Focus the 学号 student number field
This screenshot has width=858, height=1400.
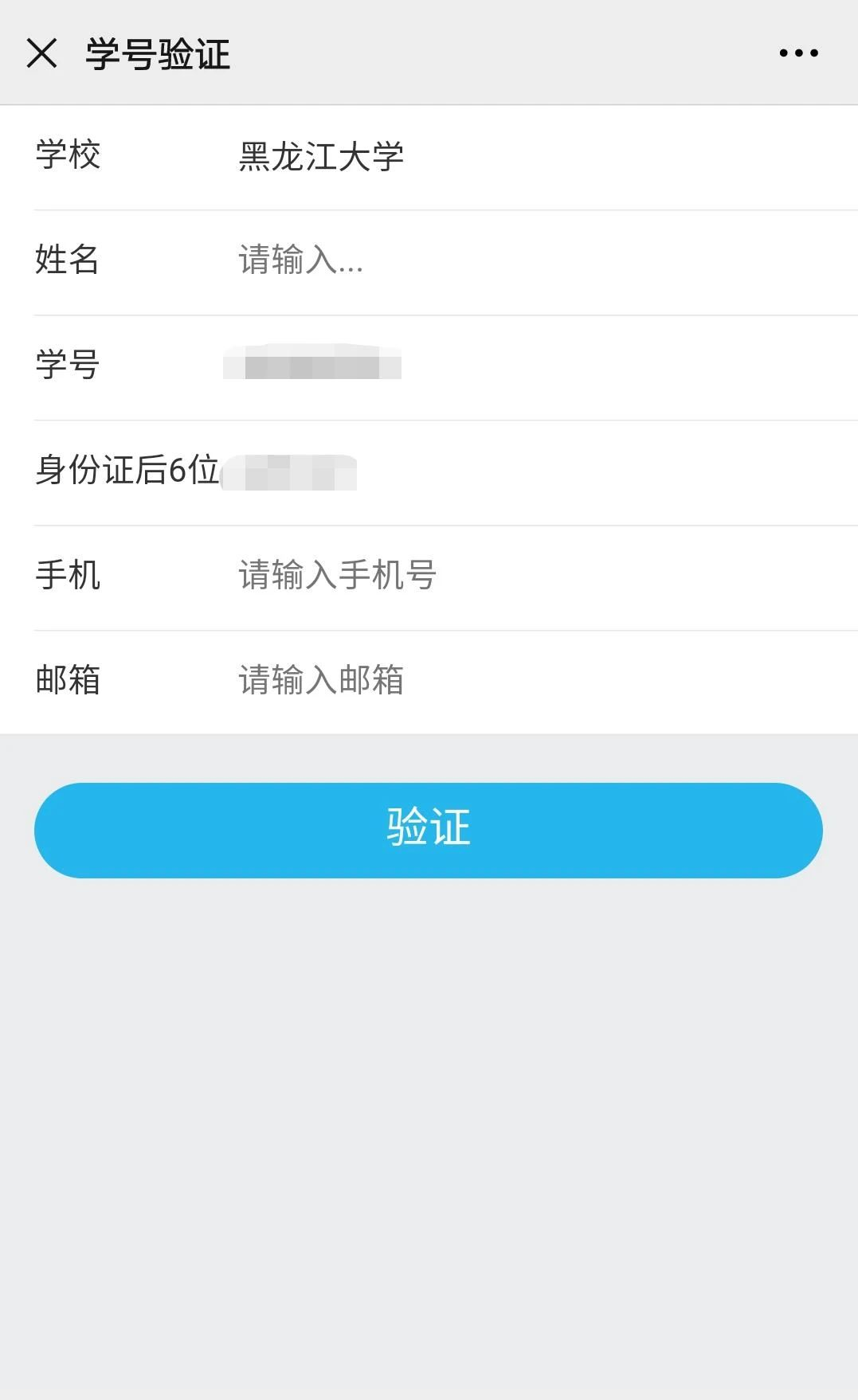[547, 366]
